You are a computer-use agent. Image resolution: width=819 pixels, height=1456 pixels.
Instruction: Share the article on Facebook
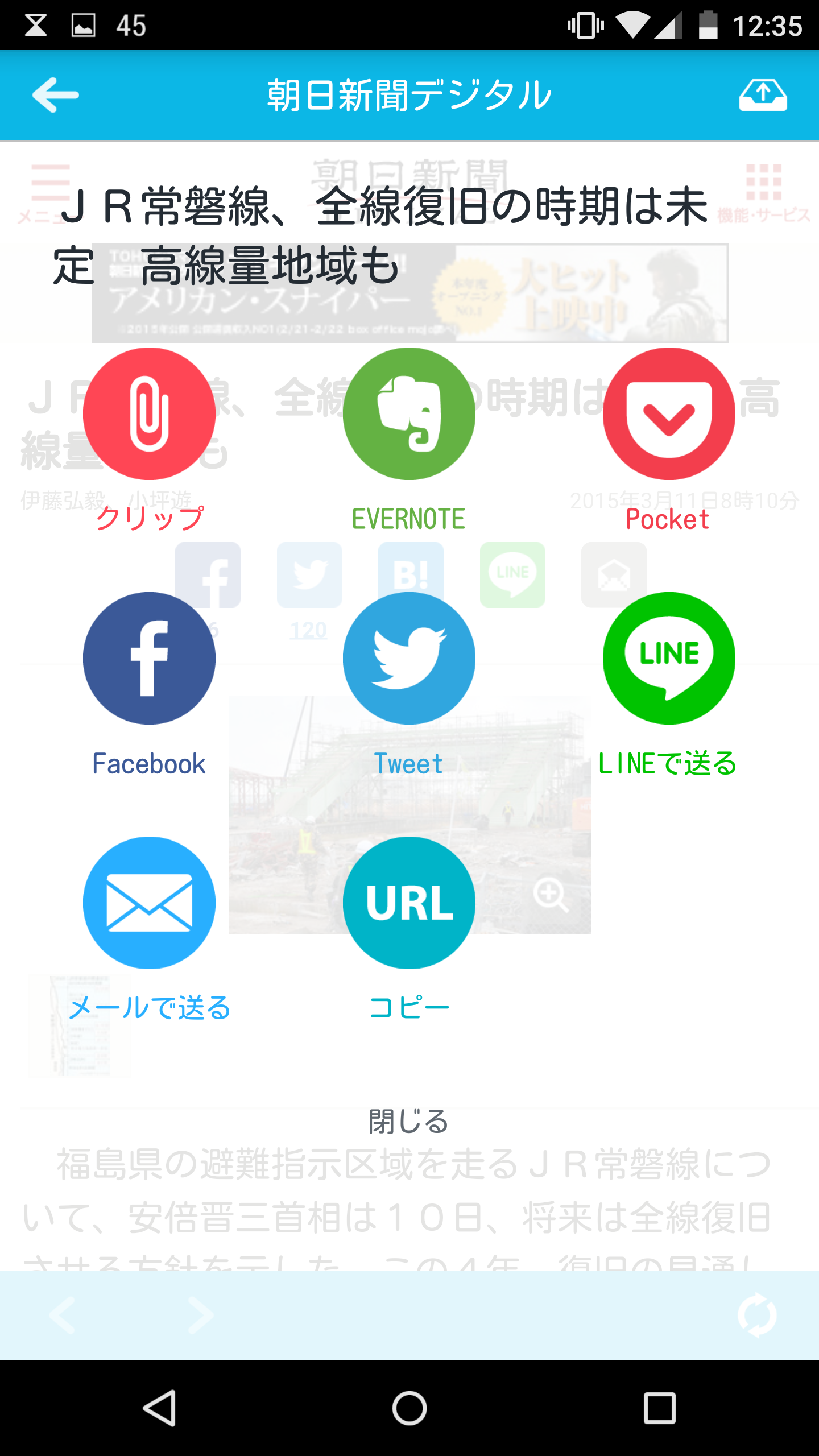pyautogui.click(x=149, y=658)
